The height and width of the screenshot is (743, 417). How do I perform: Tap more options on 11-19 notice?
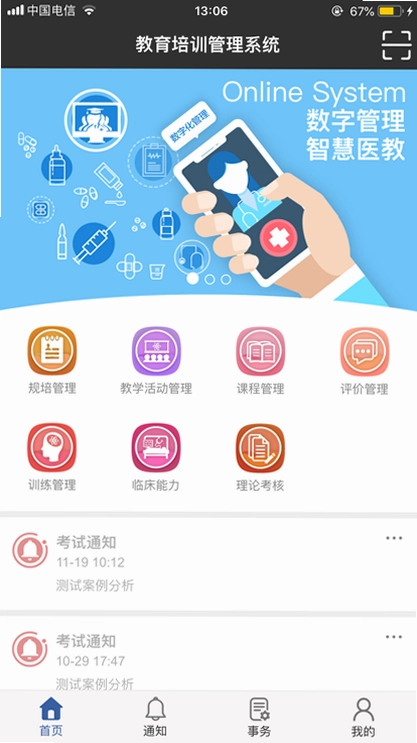tap(394, 538)
